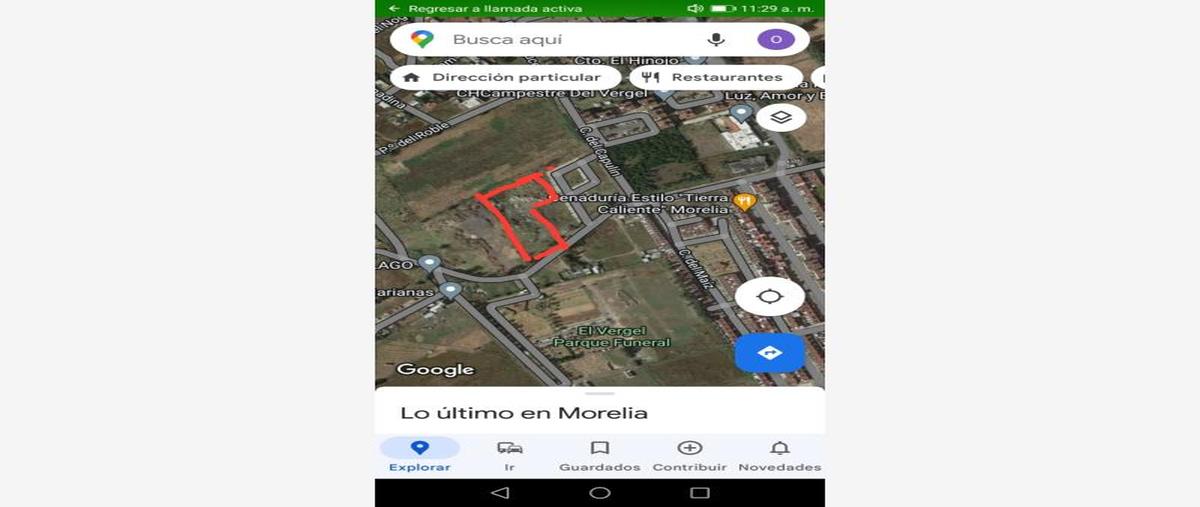
Task: Go to the home screen
Action: point(600,493)
